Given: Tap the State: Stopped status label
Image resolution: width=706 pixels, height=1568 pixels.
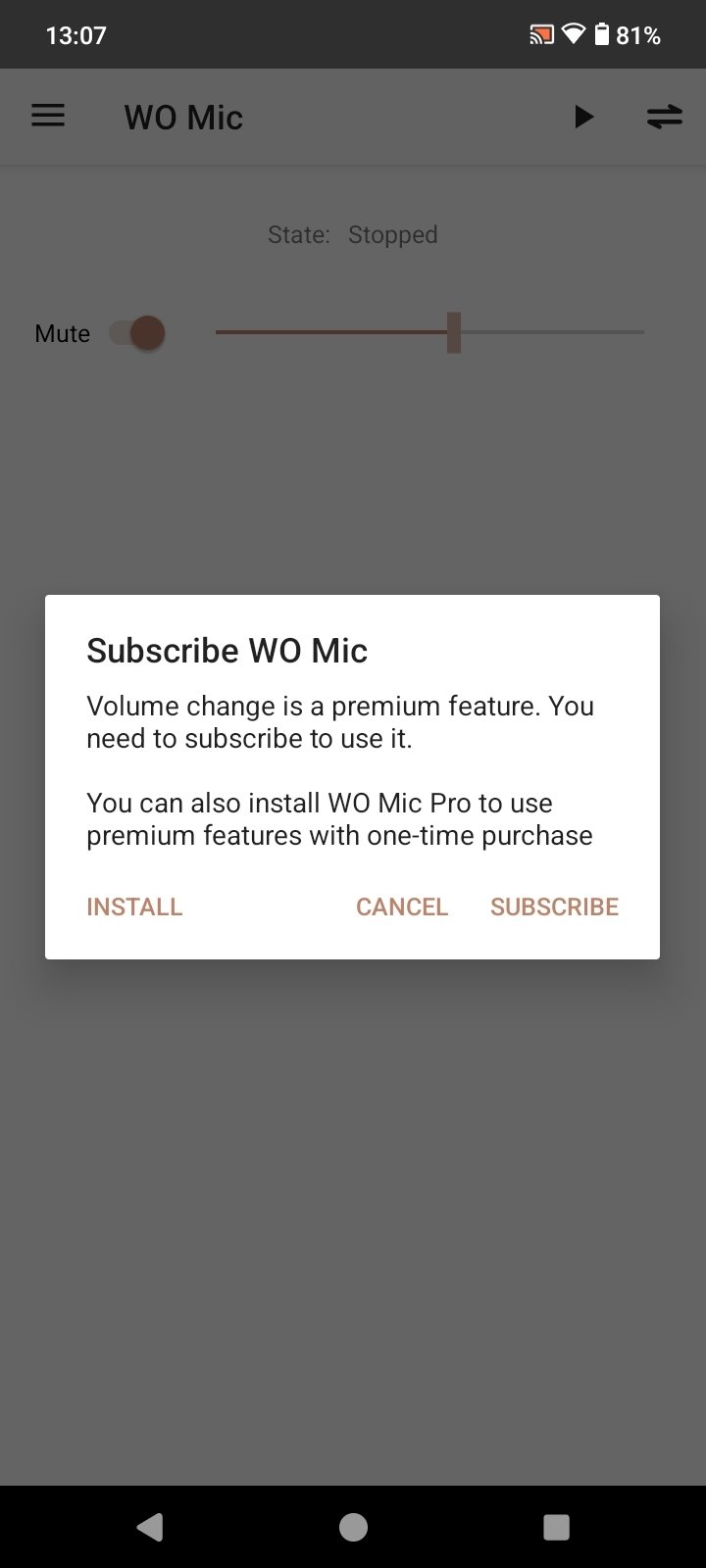Looking at the screenshot, I should pyautogui.click(x=353, y=234).
